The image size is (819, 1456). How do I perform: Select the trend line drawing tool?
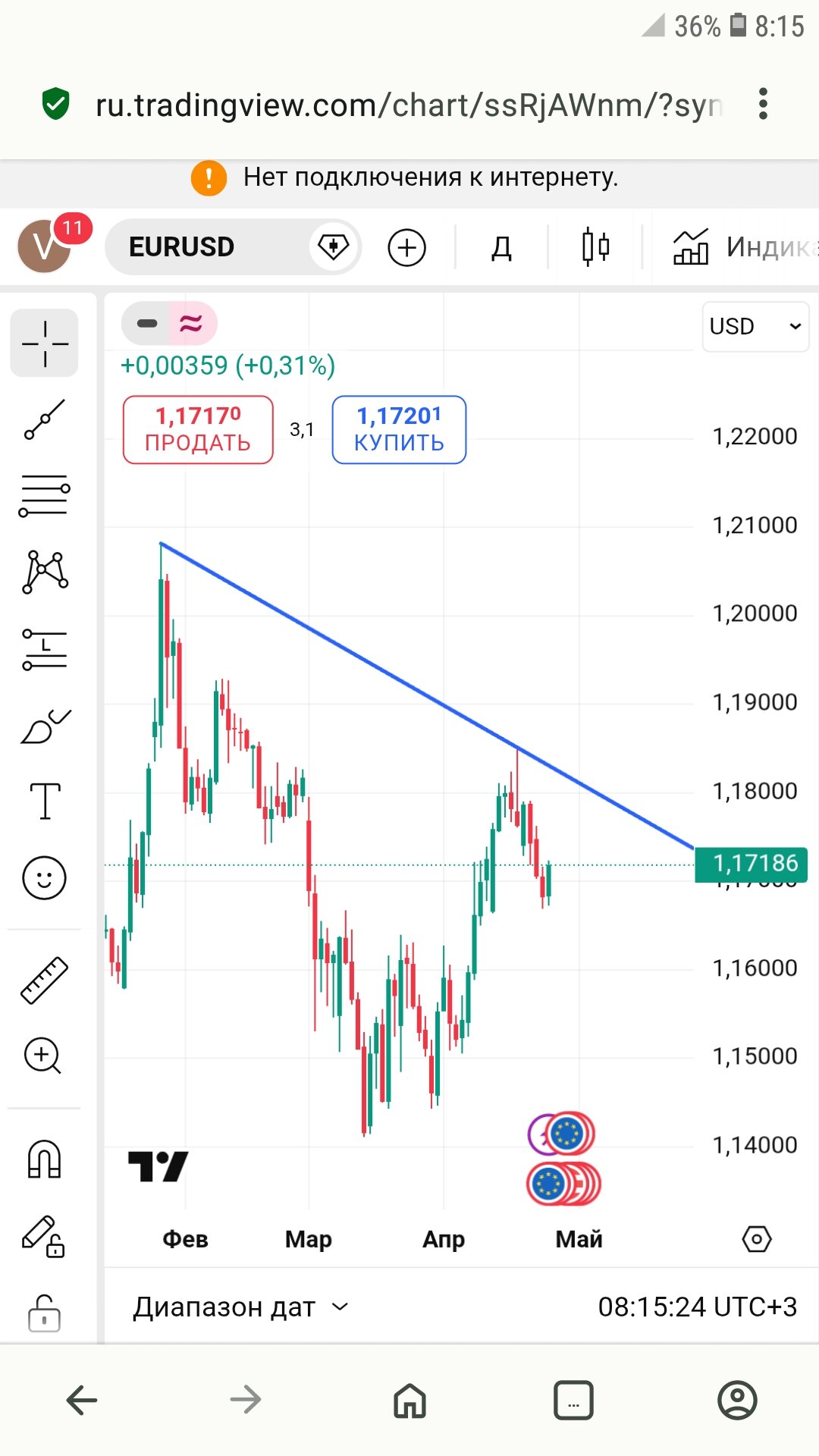(45, 419)
